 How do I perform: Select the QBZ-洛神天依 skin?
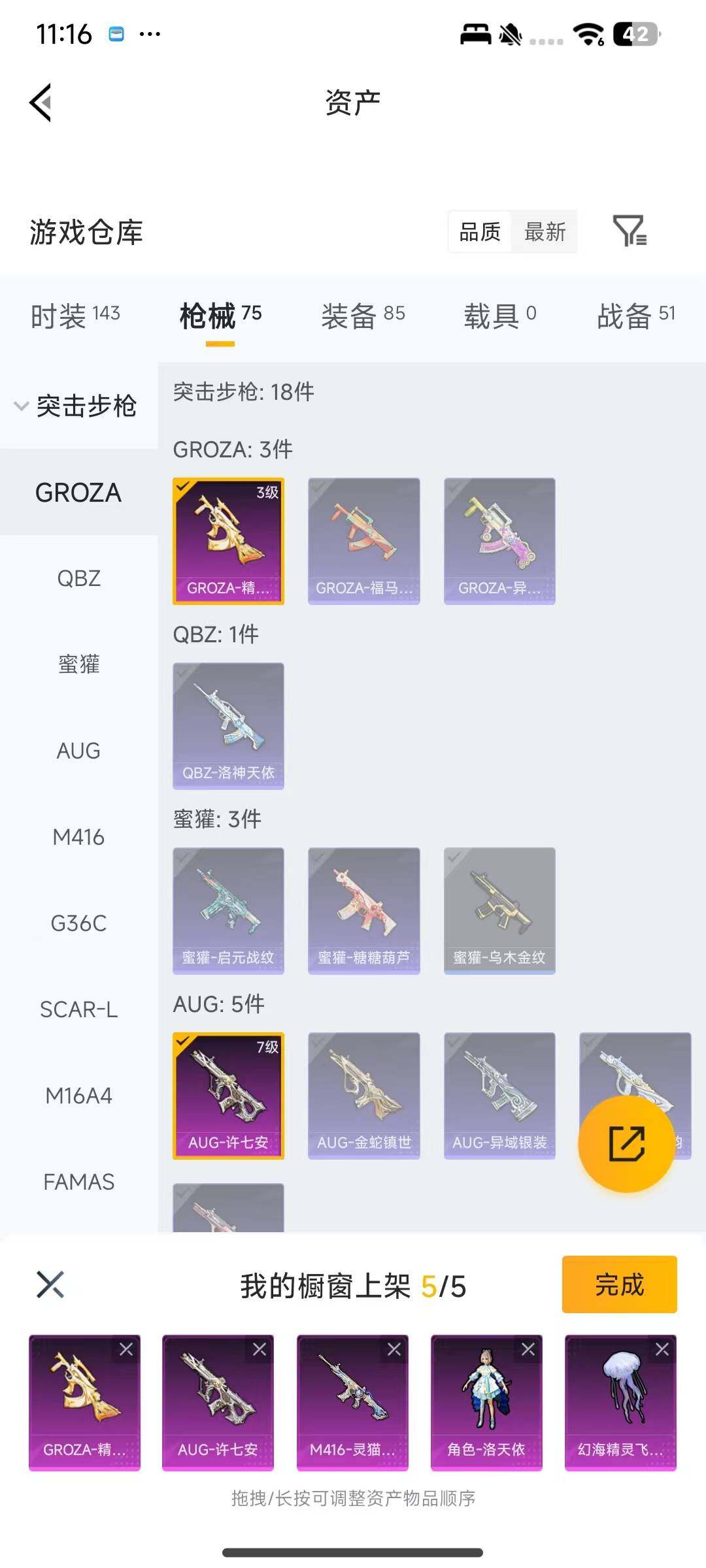(x=228, y=726)
